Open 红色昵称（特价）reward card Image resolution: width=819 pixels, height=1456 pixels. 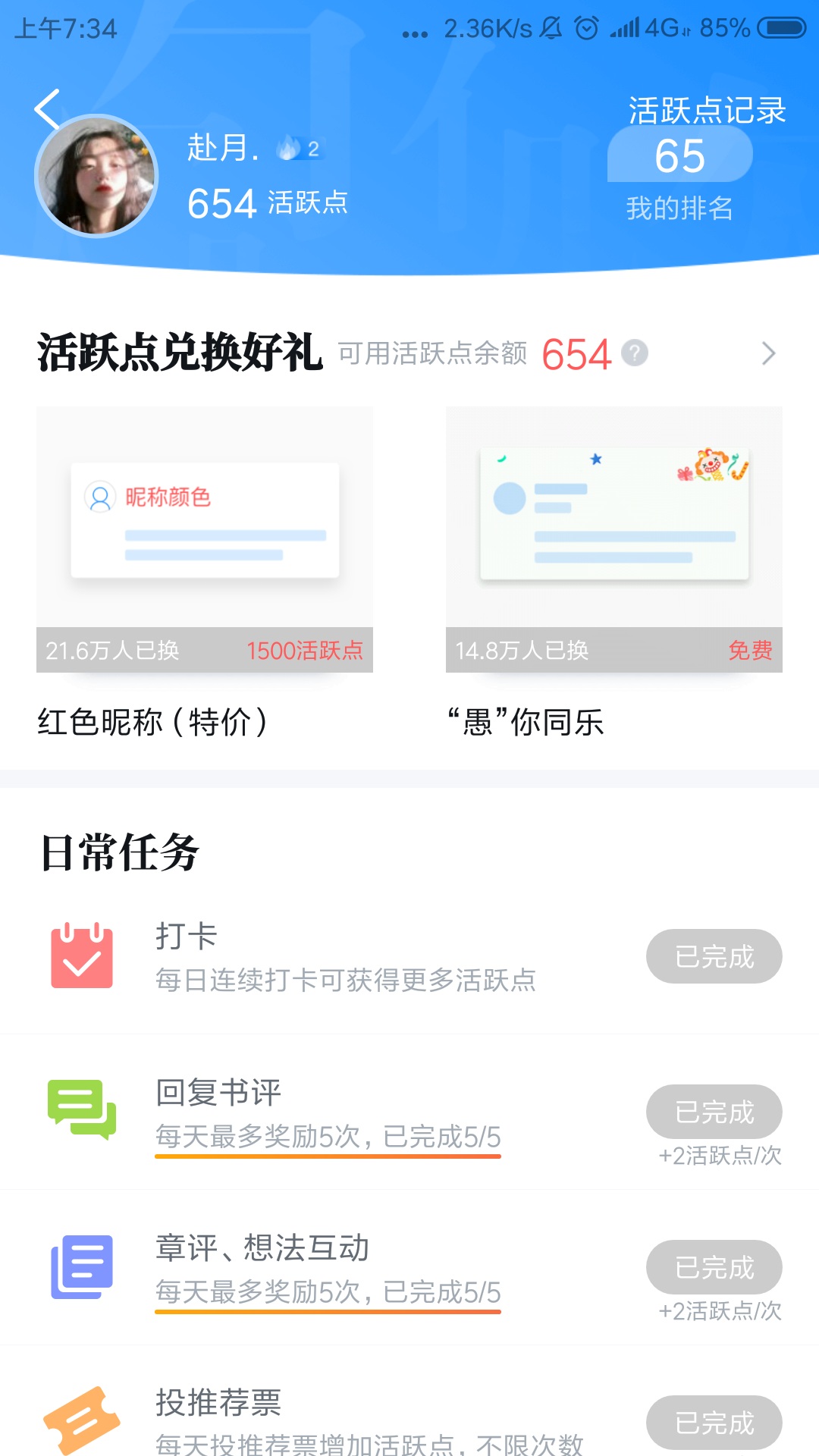(205, 574)
